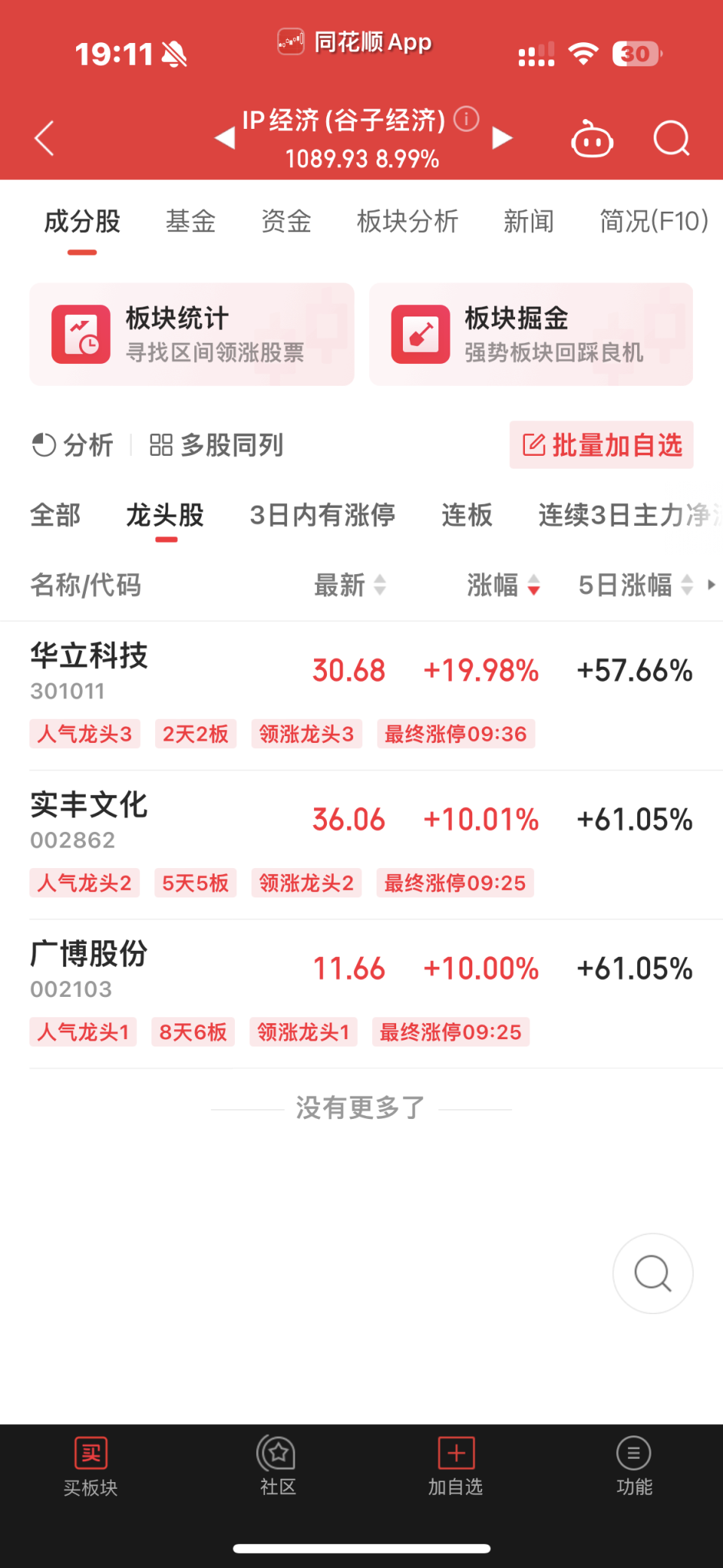The image size is (723, 1568).
Task: Switch to the 资金 tab
Action: click(286, 222)
